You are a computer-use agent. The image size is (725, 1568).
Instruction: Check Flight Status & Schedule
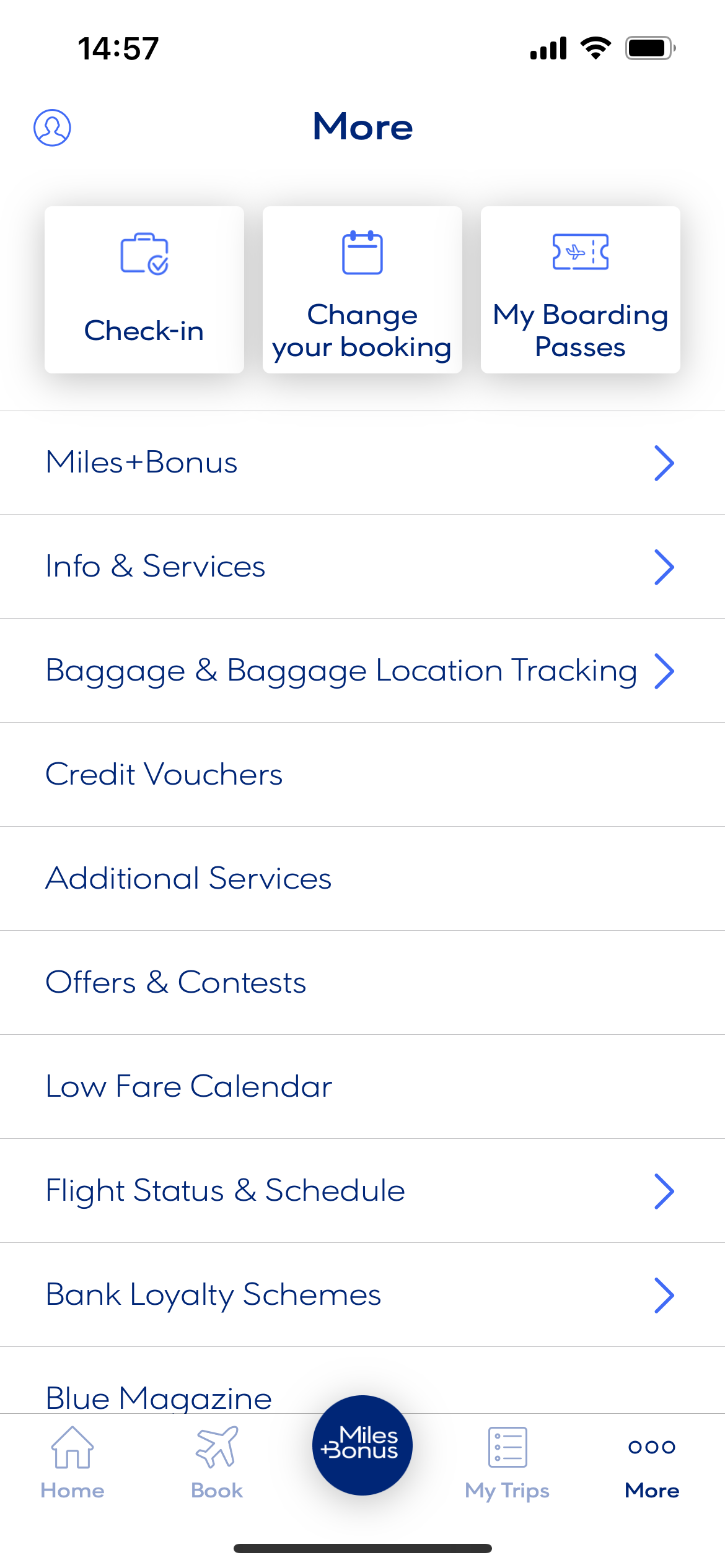tap(362, 1191)
